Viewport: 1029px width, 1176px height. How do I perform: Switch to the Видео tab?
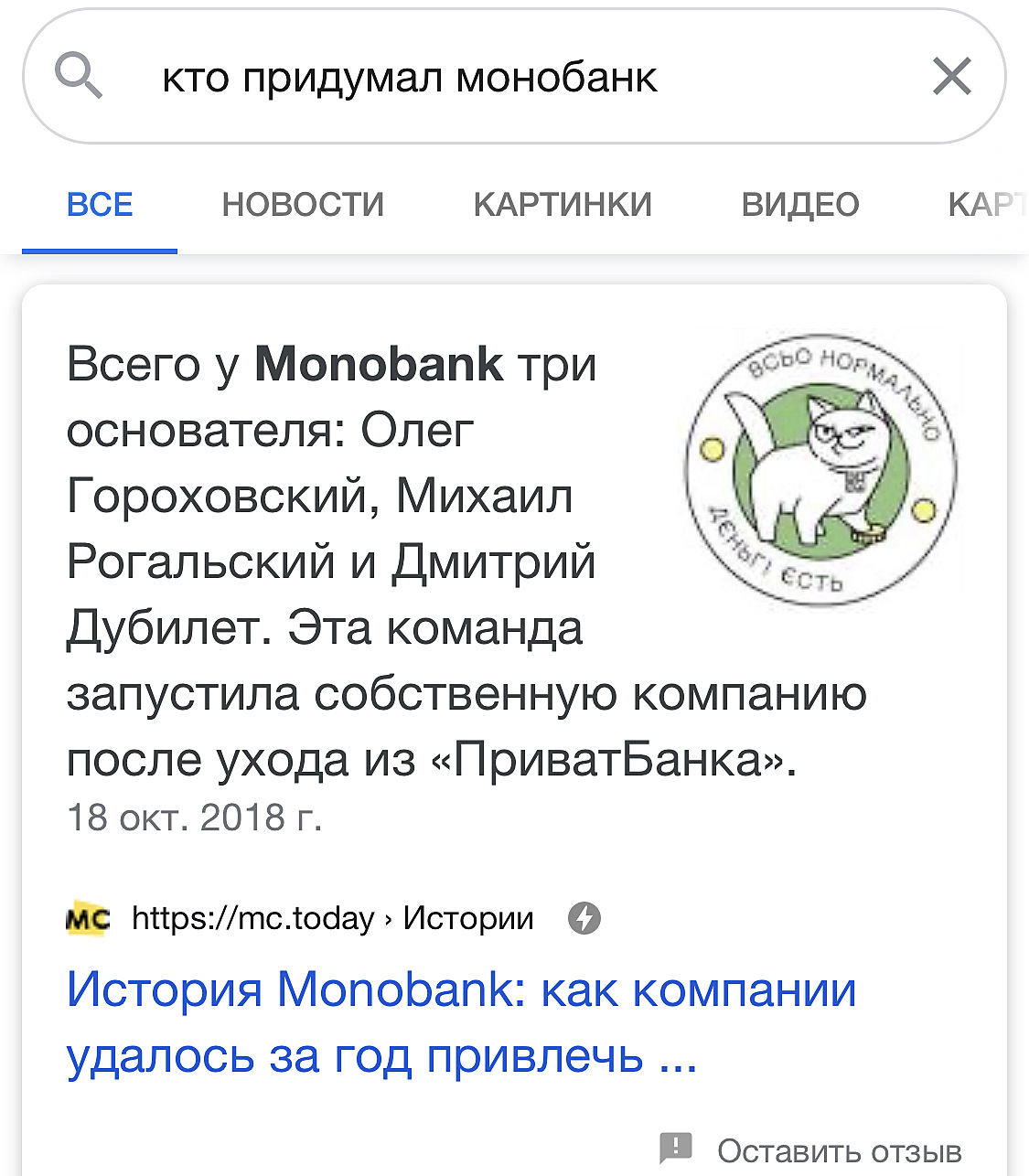(x=799, y=204)
